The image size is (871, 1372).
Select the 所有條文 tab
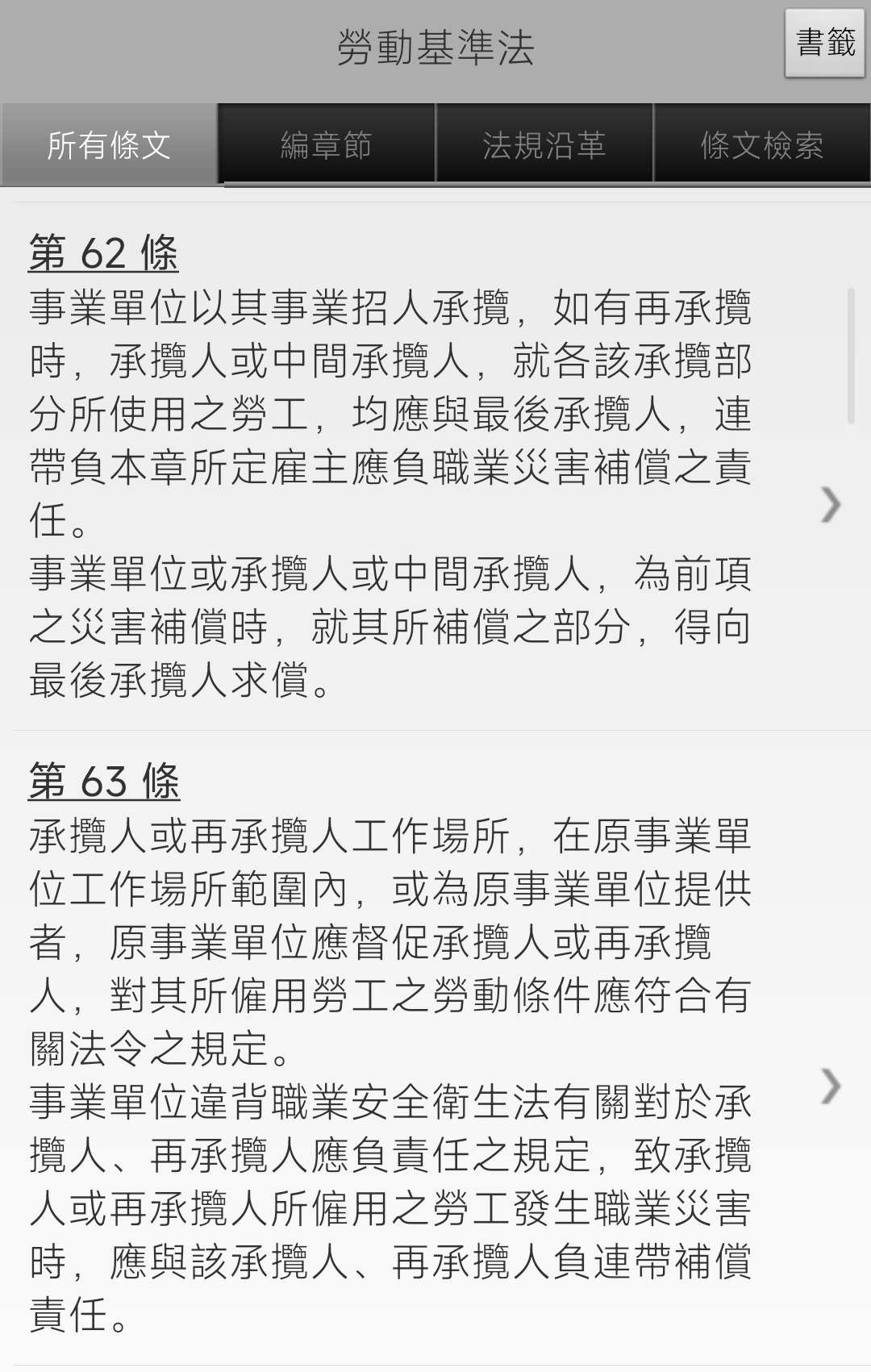tap(109, 145)
